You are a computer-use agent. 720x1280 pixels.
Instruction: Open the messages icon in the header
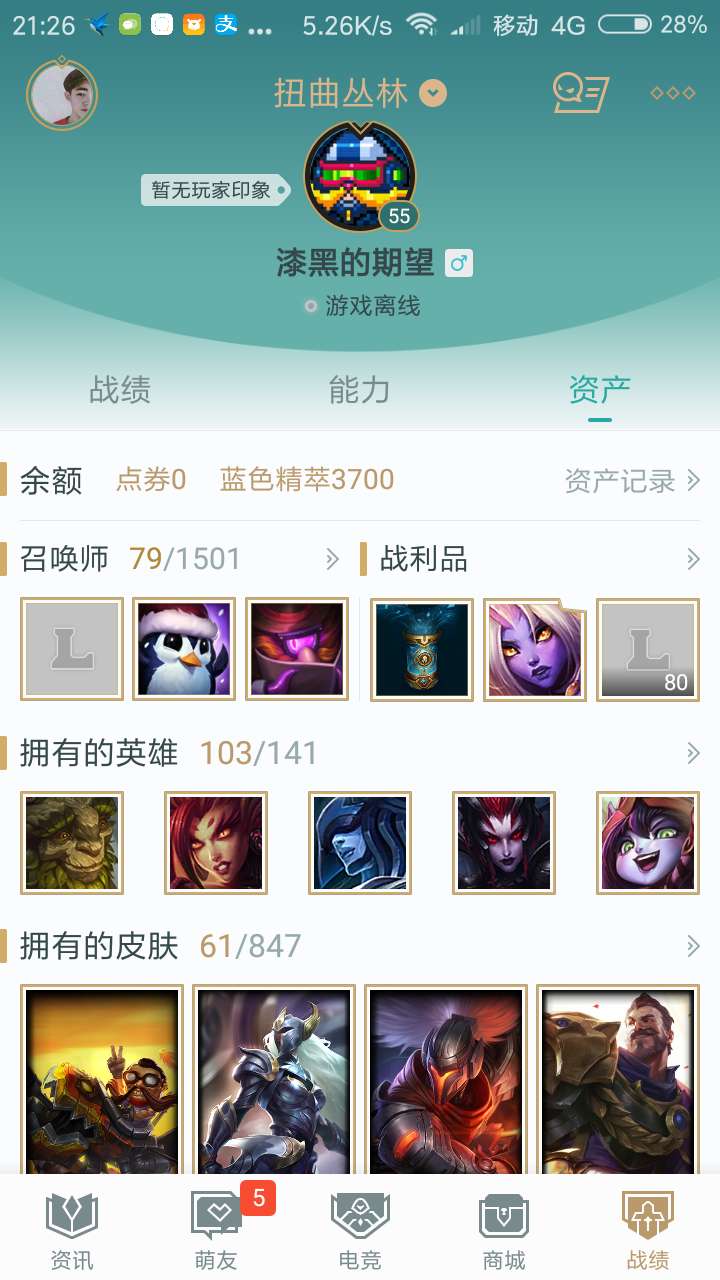580,94
